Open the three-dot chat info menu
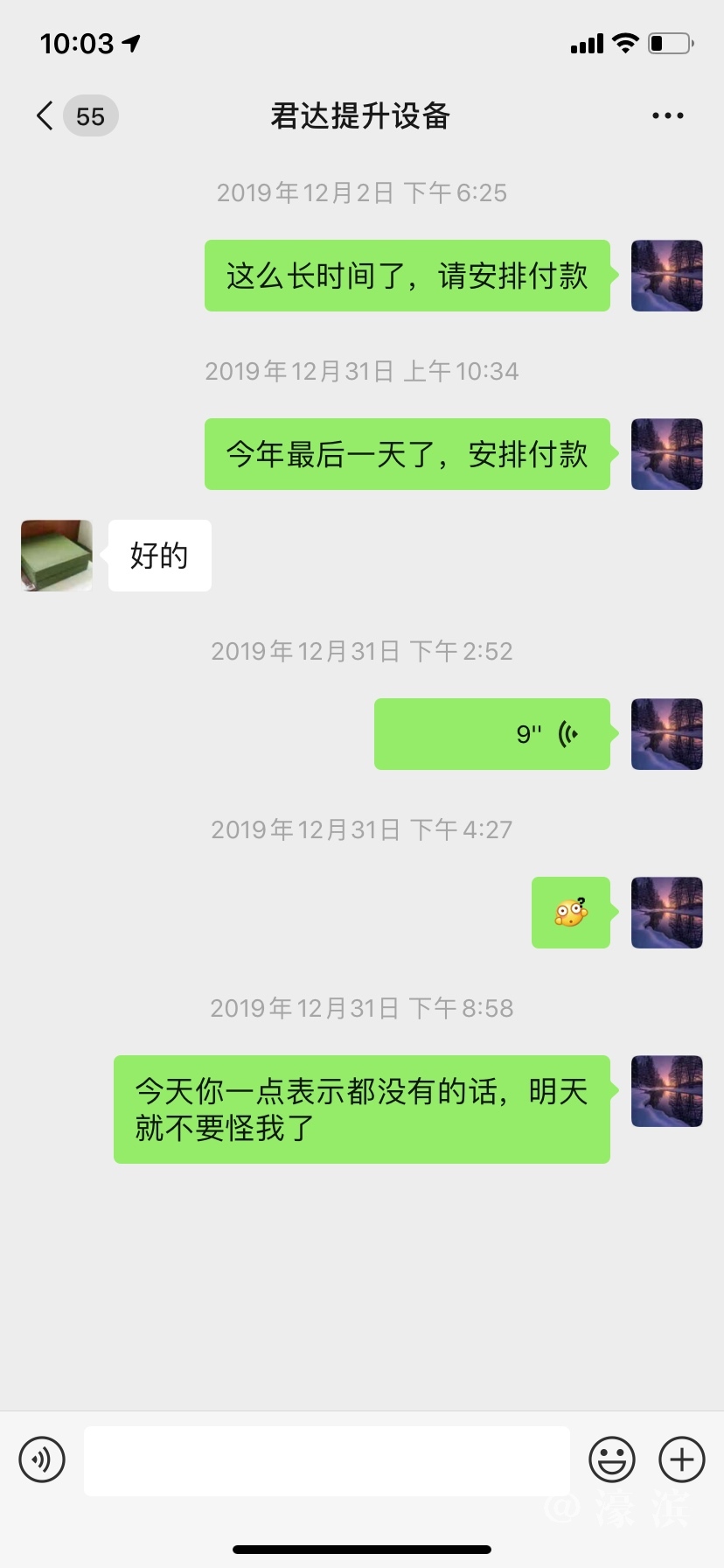The image size is (724, 1568). point(667,115)
